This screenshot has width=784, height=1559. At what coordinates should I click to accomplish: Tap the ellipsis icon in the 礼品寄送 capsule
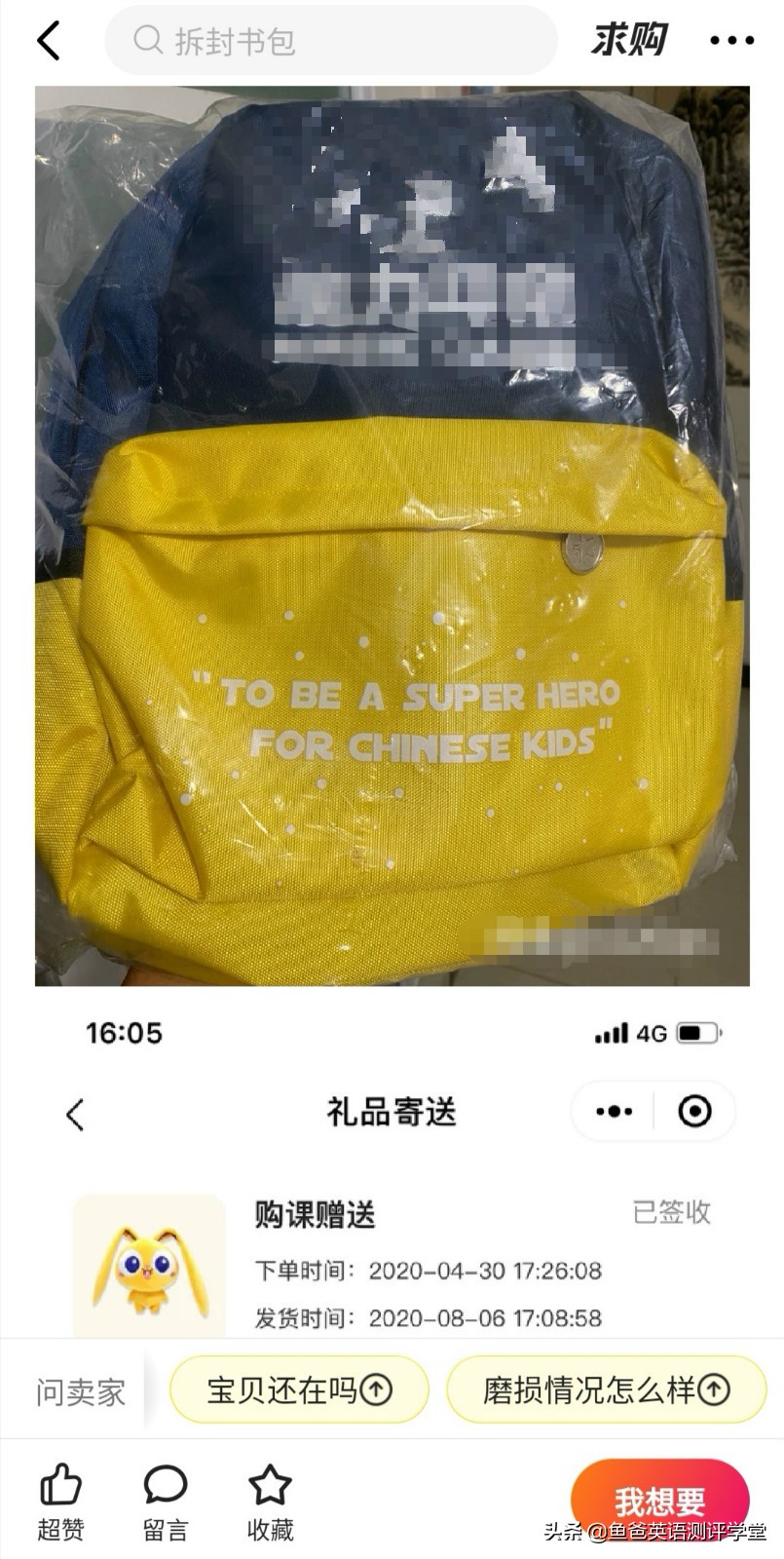(612, 1111)
